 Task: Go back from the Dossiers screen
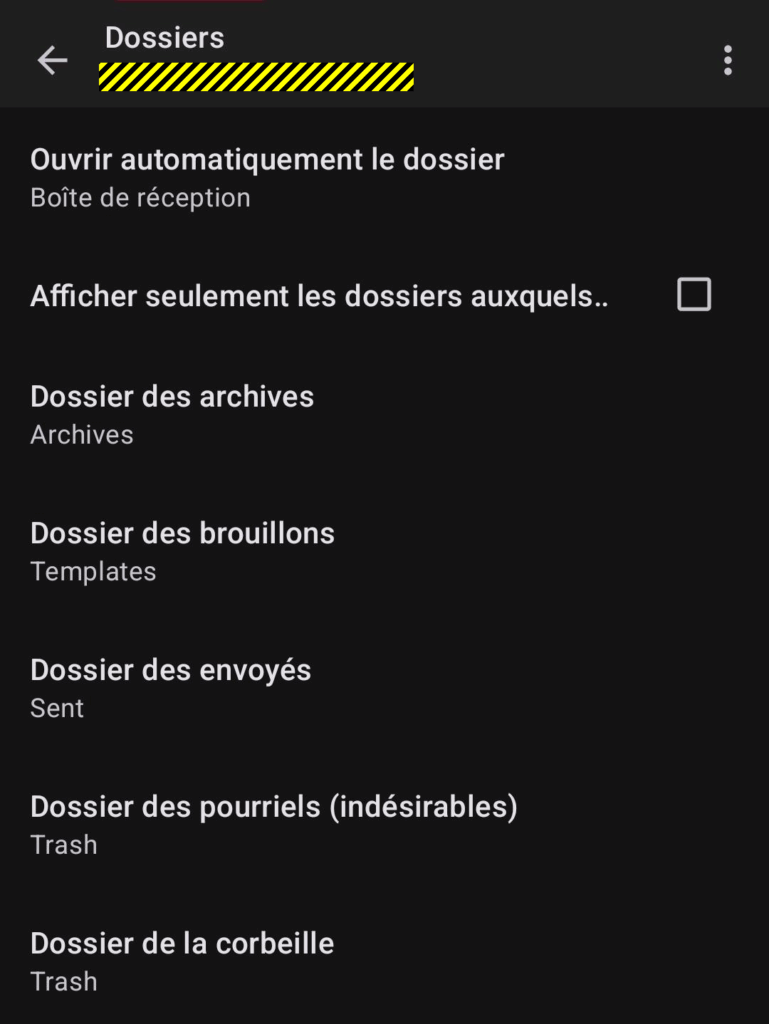pyautogui.click(x=52, y=61)
